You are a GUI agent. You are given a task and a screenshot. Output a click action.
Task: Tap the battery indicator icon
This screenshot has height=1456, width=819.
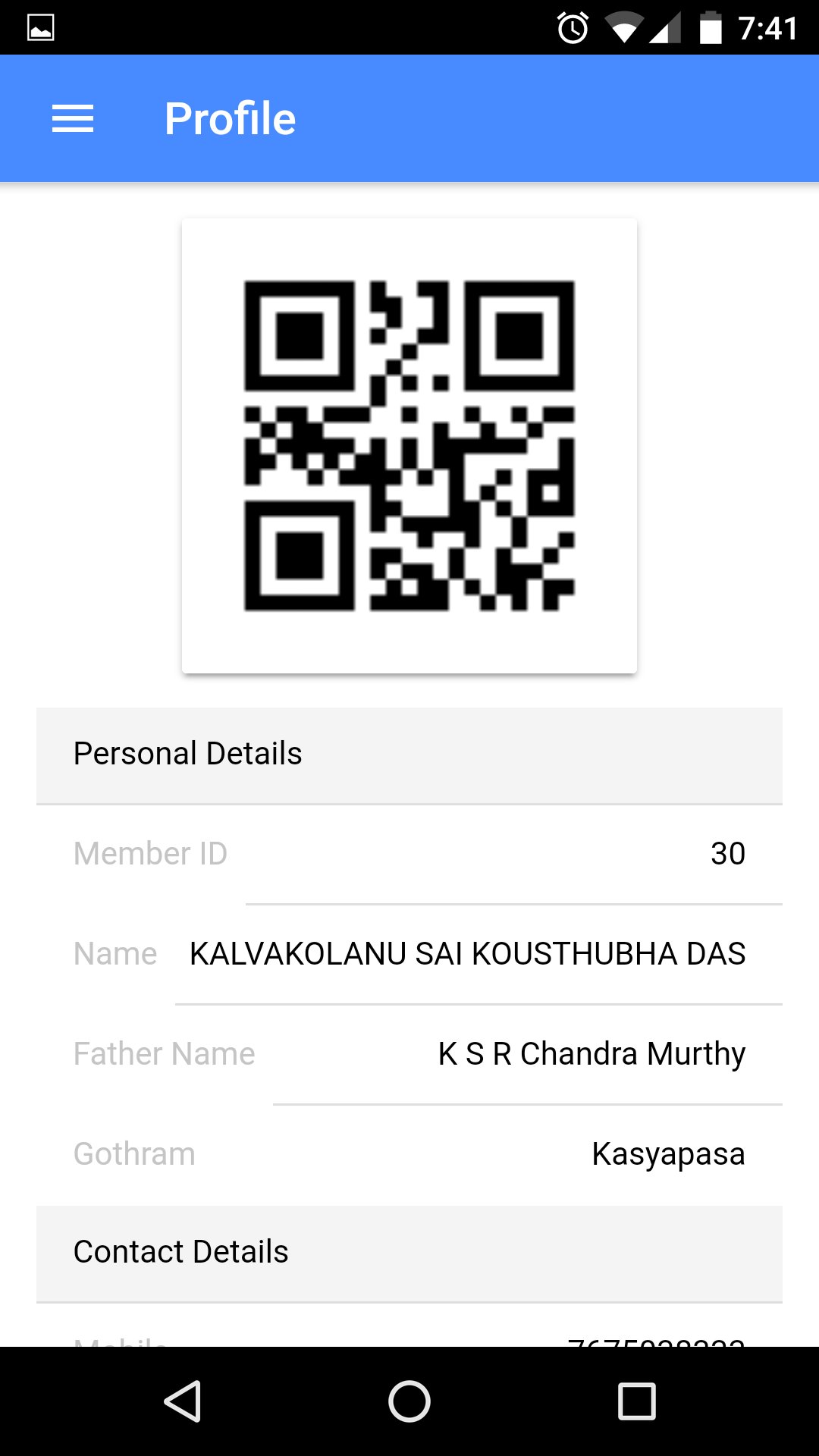[x=711, y=25]
